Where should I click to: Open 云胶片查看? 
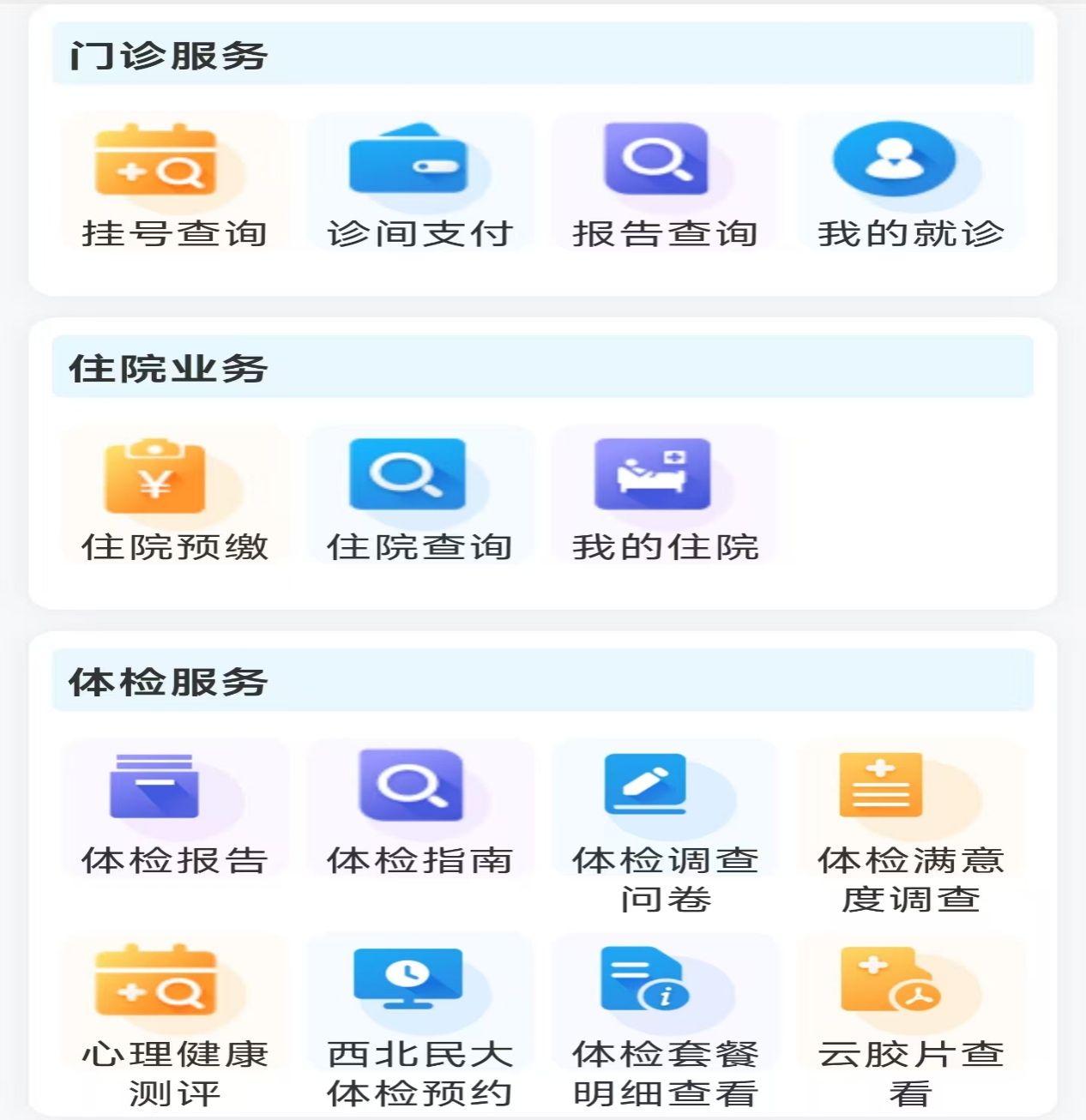pos(910,1021)
